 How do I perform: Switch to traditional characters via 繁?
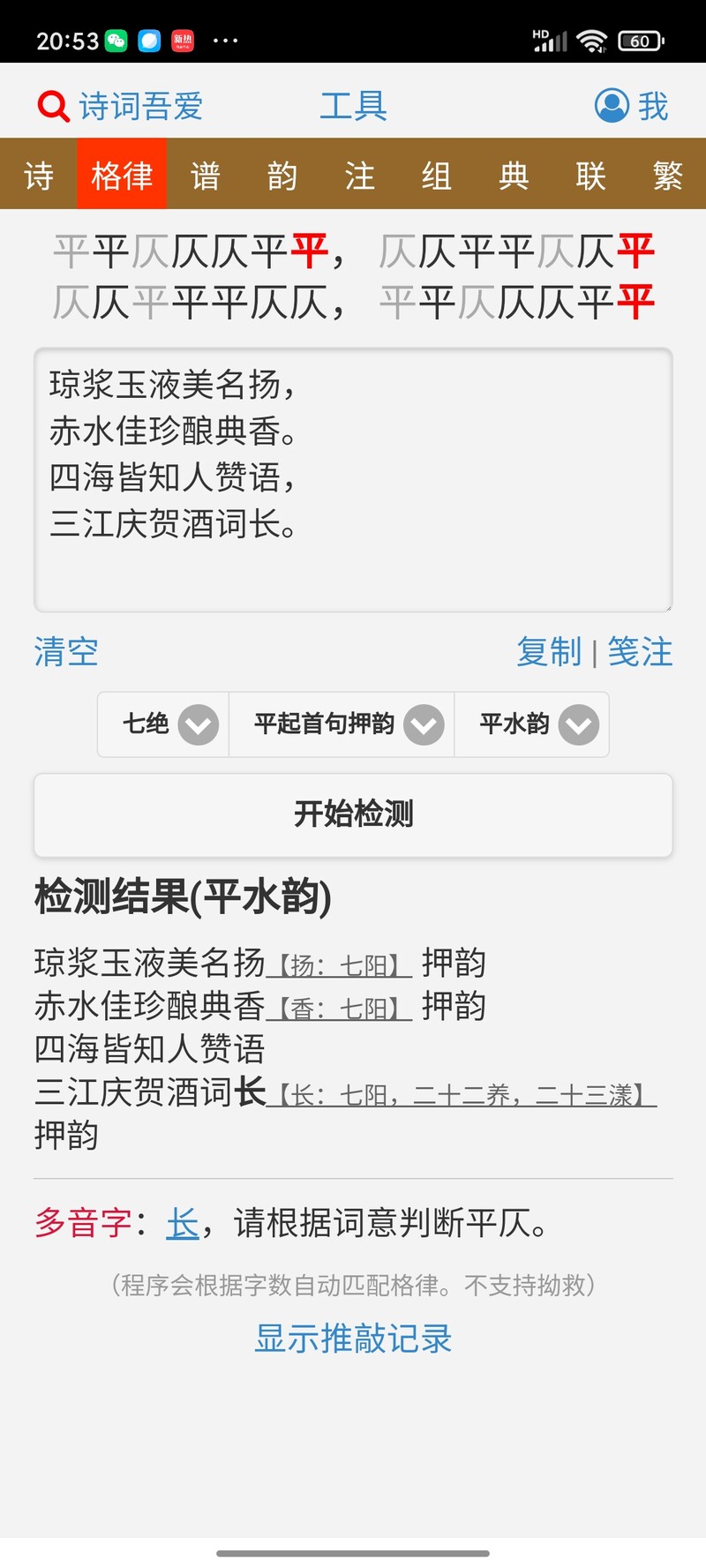pos(667,175)
